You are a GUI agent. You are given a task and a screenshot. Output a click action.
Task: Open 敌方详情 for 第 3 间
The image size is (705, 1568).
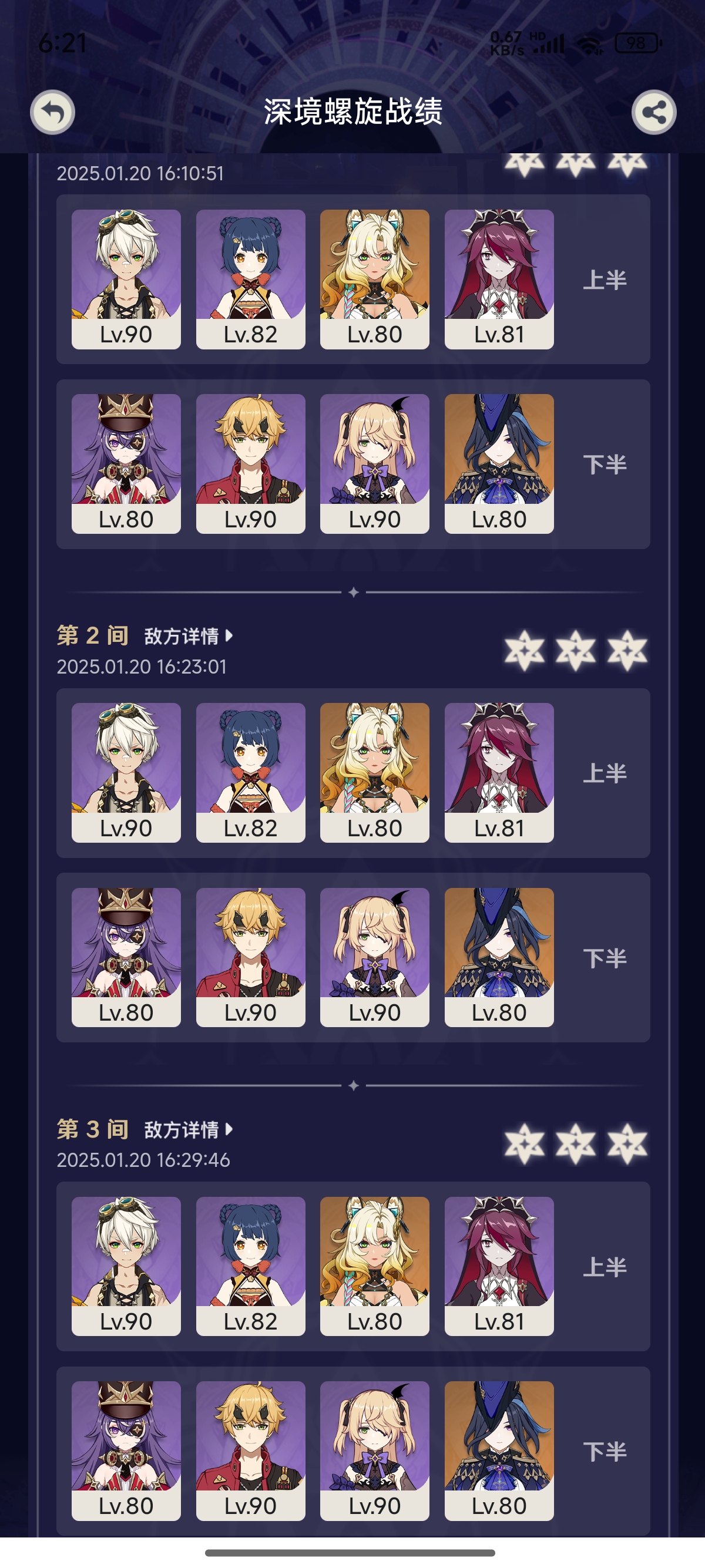point(187,1130)
